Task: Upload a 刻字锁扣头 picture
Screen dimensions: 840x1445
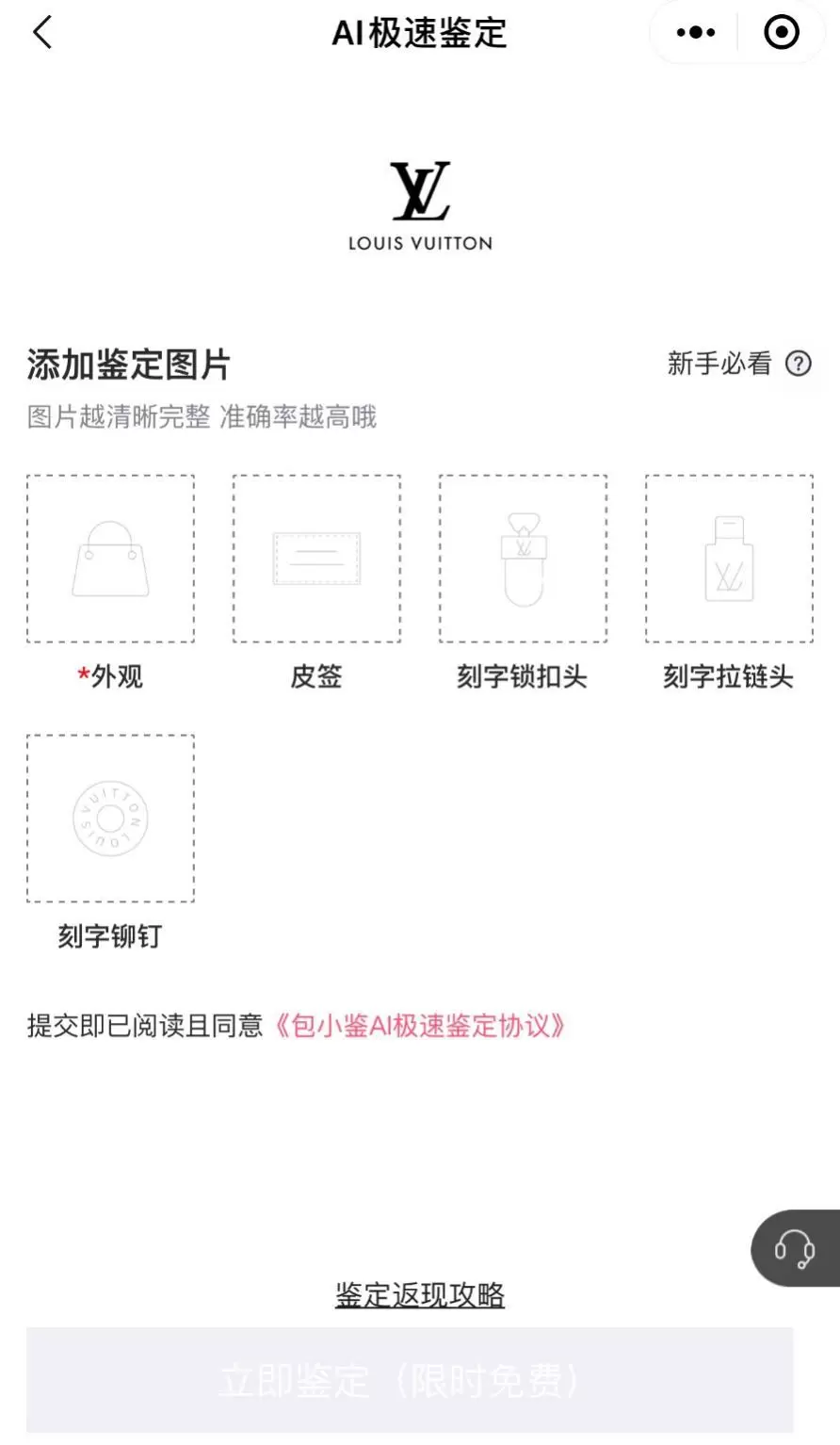Action: [523, 559]
